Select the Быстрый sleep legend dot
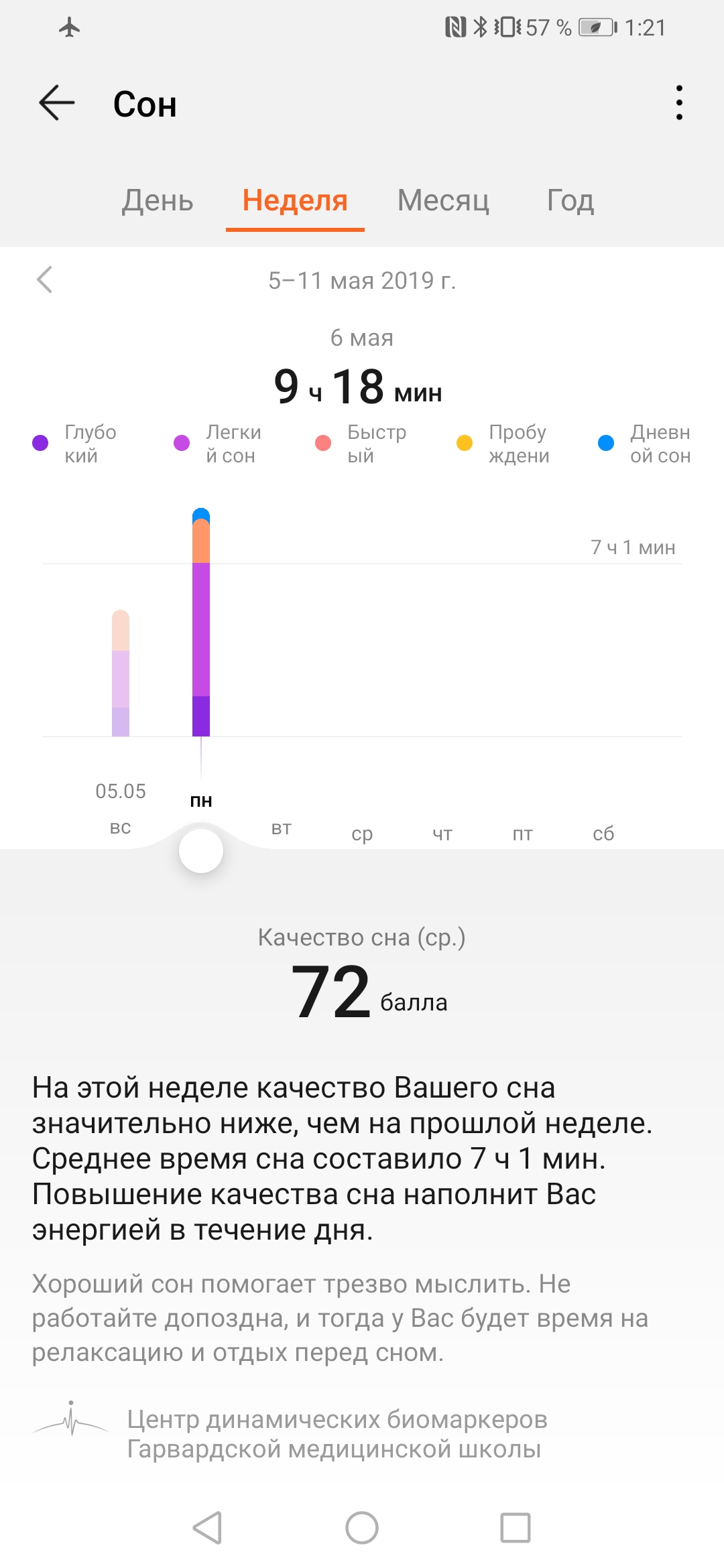Image resolution: width=724 pixels, height=1568 pixels. pyautogui.click(x=323, y=442)
